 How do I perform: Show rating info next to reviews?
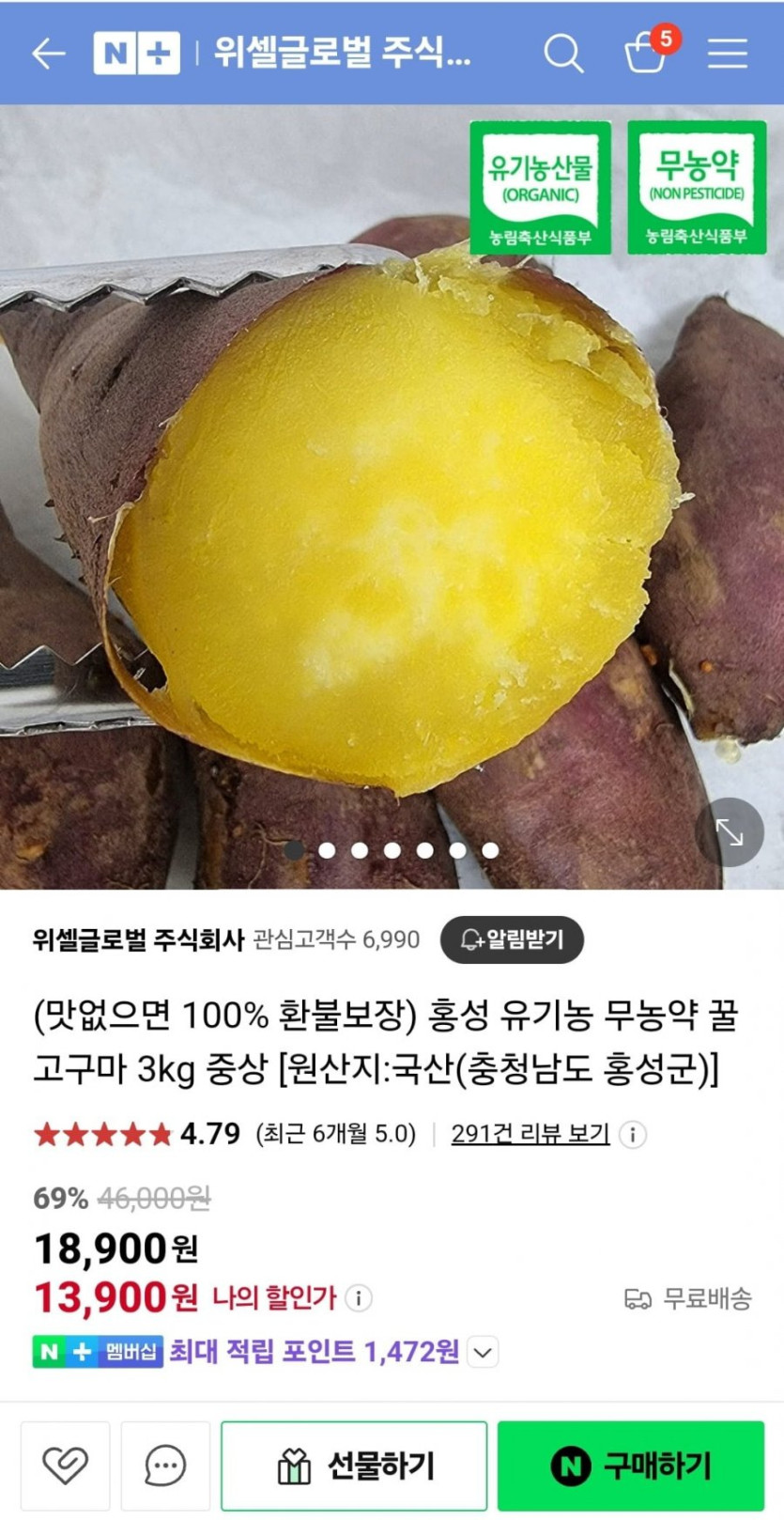(x=634, y=1134)
